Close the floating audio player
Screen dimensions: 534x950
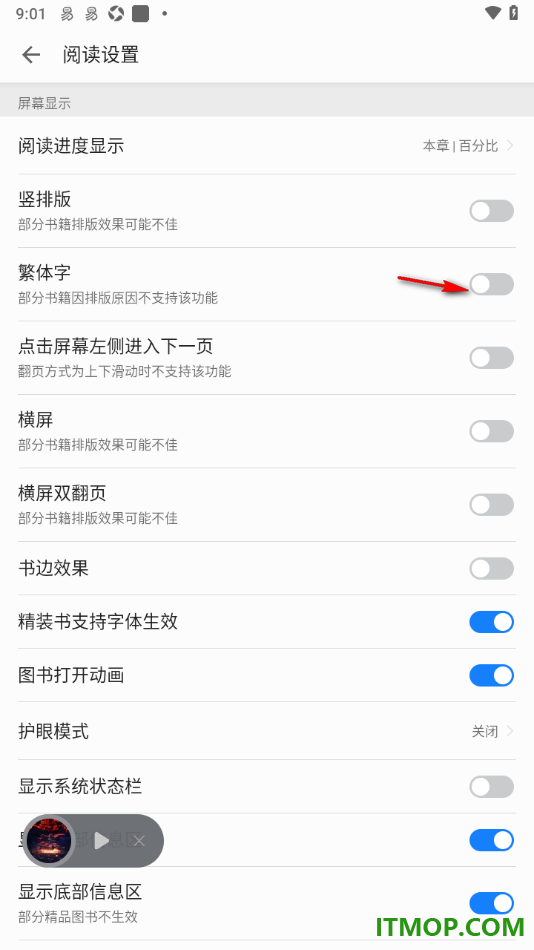pos(139,840)
